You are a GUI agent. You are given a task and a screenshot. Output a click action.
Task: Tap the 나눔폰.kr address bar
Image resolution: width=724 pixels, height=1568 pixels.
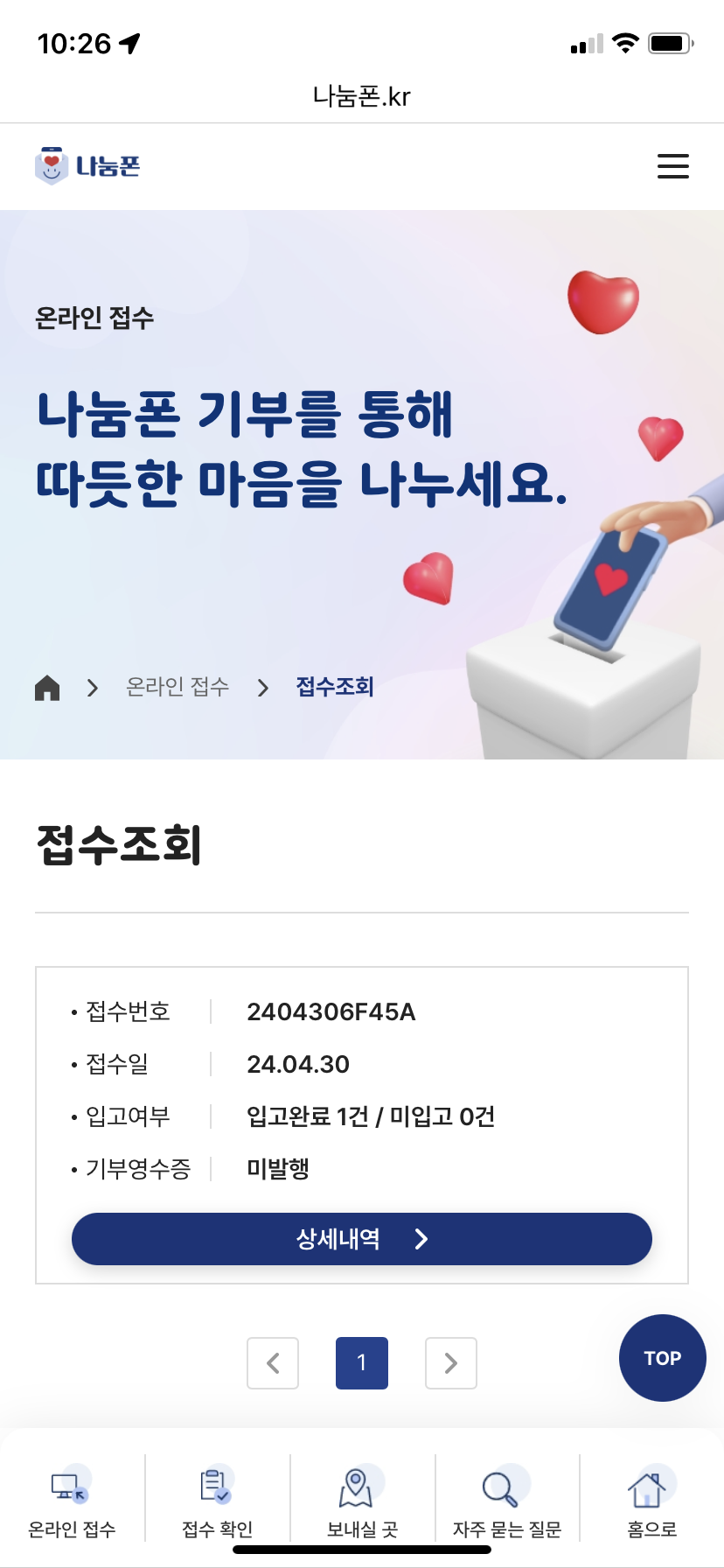click(x=361, y=96)
